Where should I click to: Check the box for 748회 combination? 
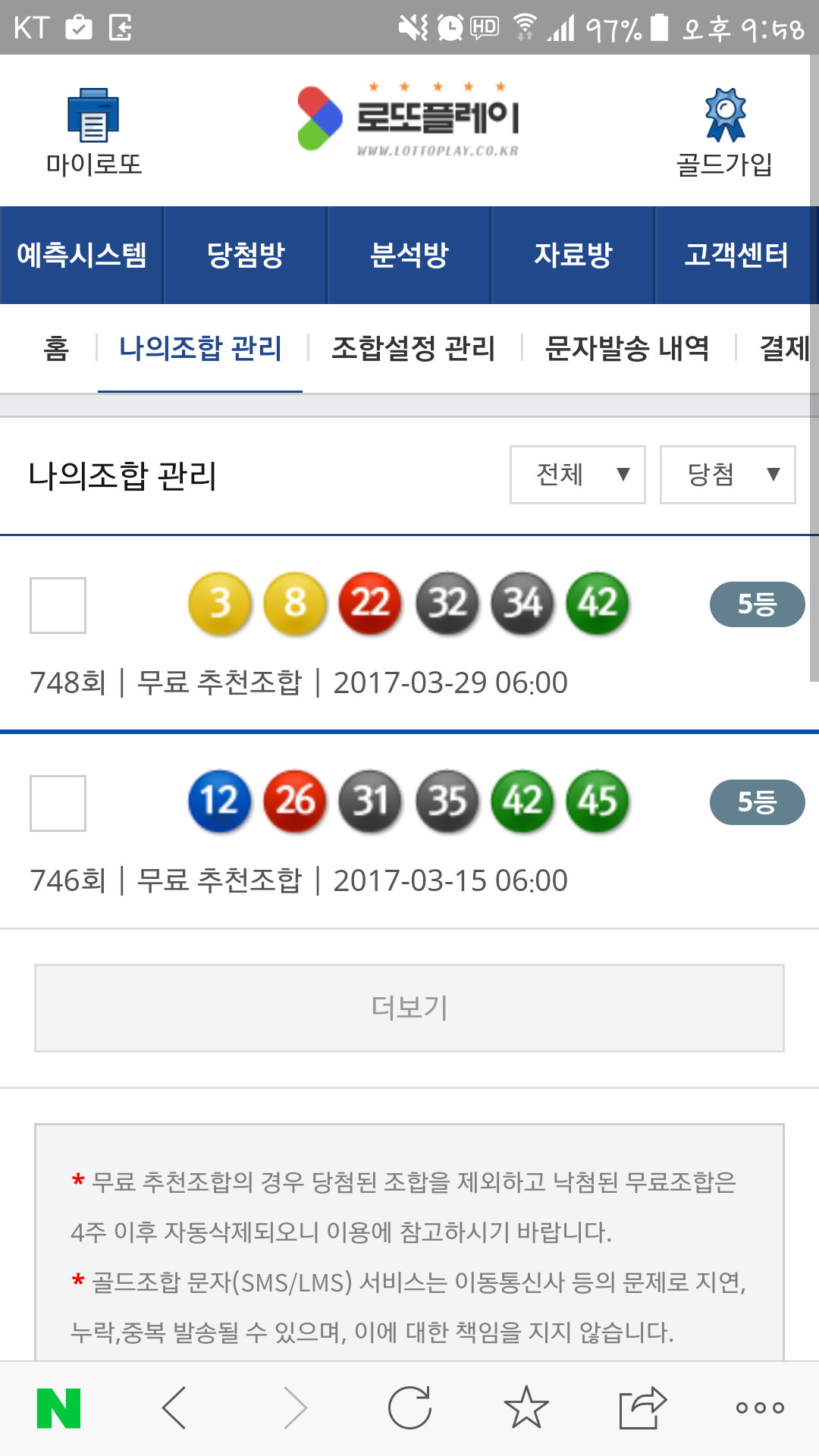tap(58, 605)
